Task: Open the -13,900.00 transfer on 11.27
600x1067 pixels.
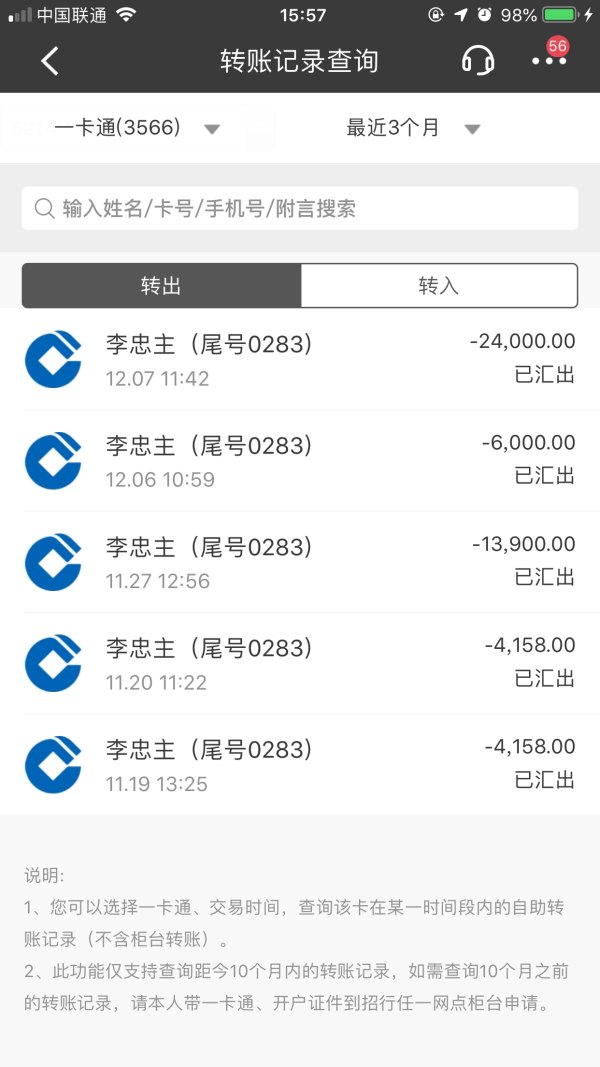Action: pyautogui.click(x=300, y=562)
